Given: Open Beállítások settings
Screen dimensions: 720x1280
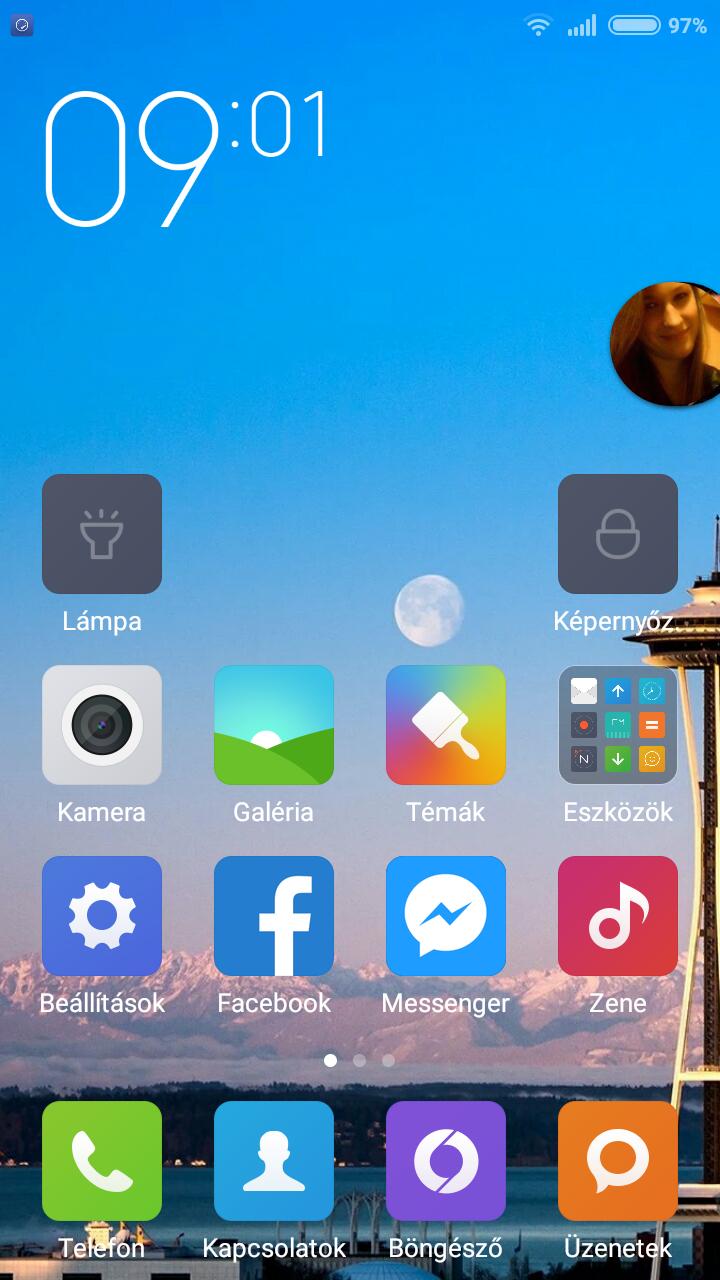Looking at the screenshot, I should point(102,916).
